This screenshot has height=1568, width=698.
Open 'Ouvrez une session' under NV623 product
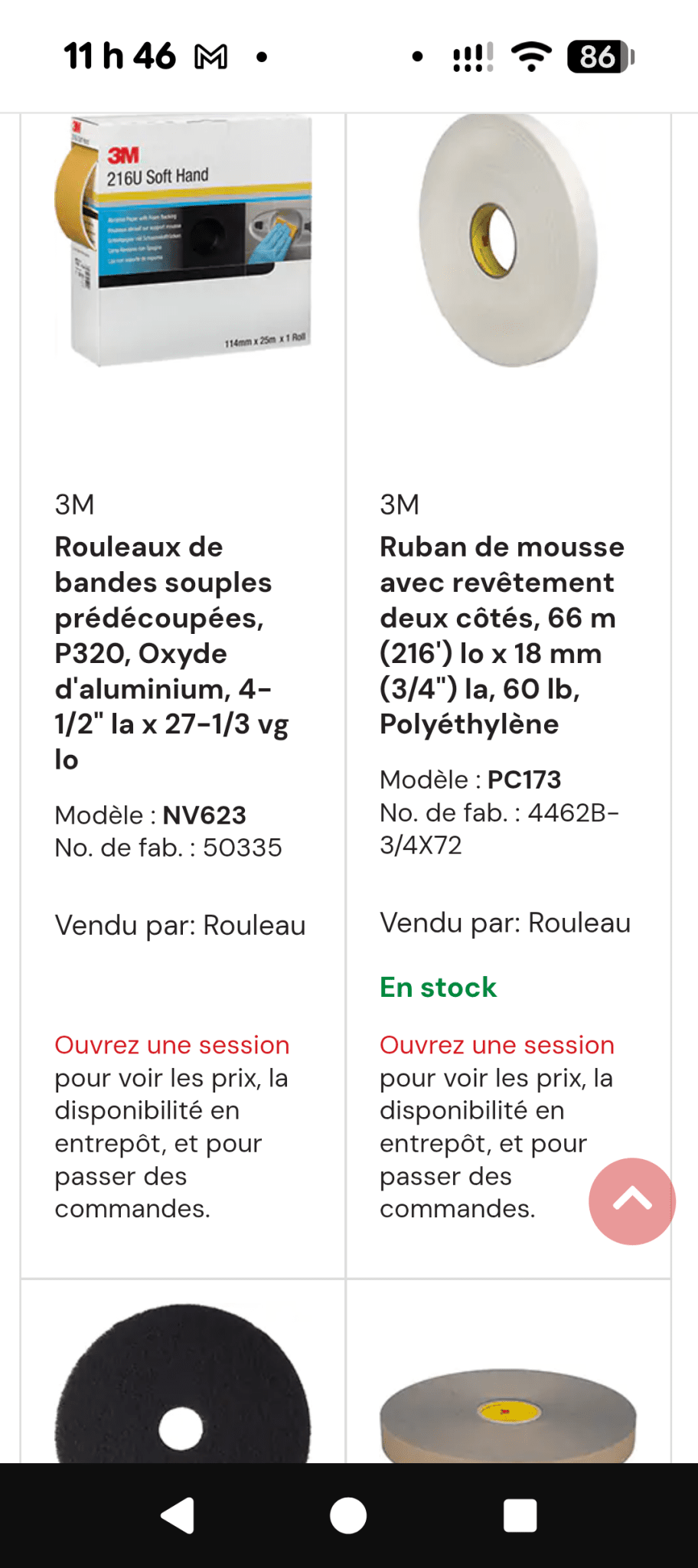coord(171,1044)
